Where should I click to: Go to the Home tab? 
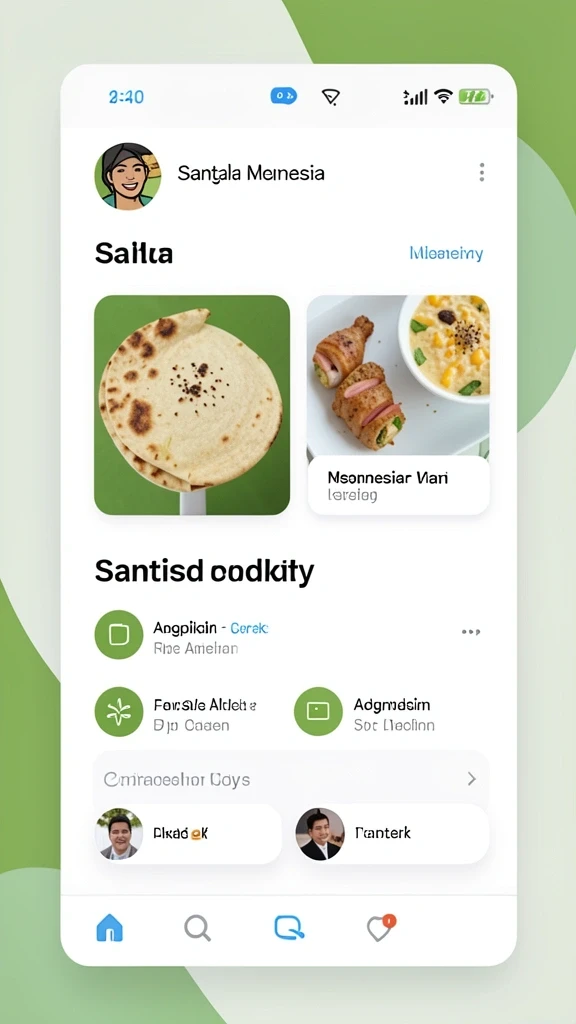click(110, 927)
